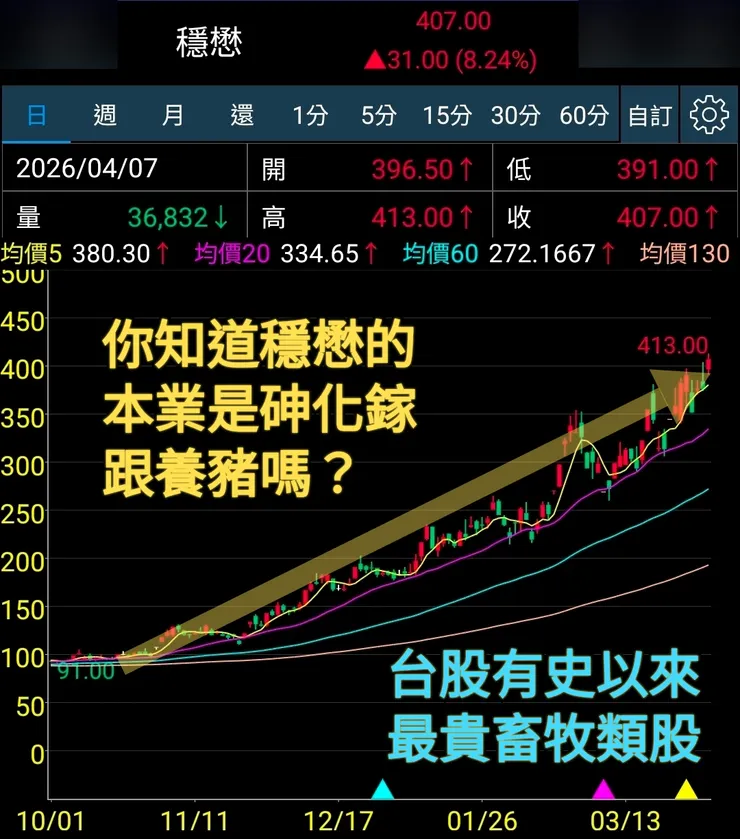Toggle the 均價20 moving average

(x=225, y=253)
